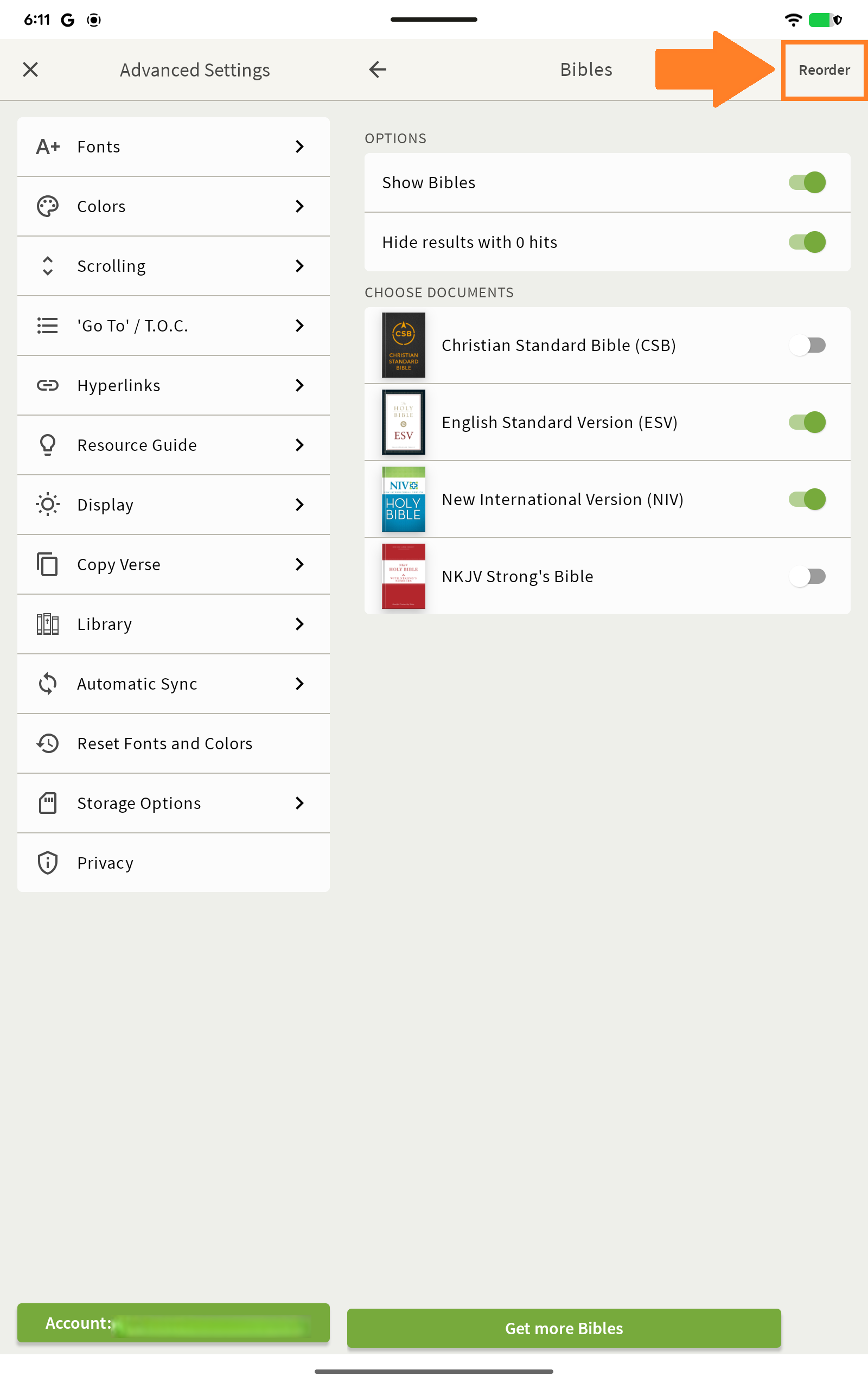Turn off New International Version (NIV)
The height and width of the screenshot is (1389, 868).
(x=807, y=499)
